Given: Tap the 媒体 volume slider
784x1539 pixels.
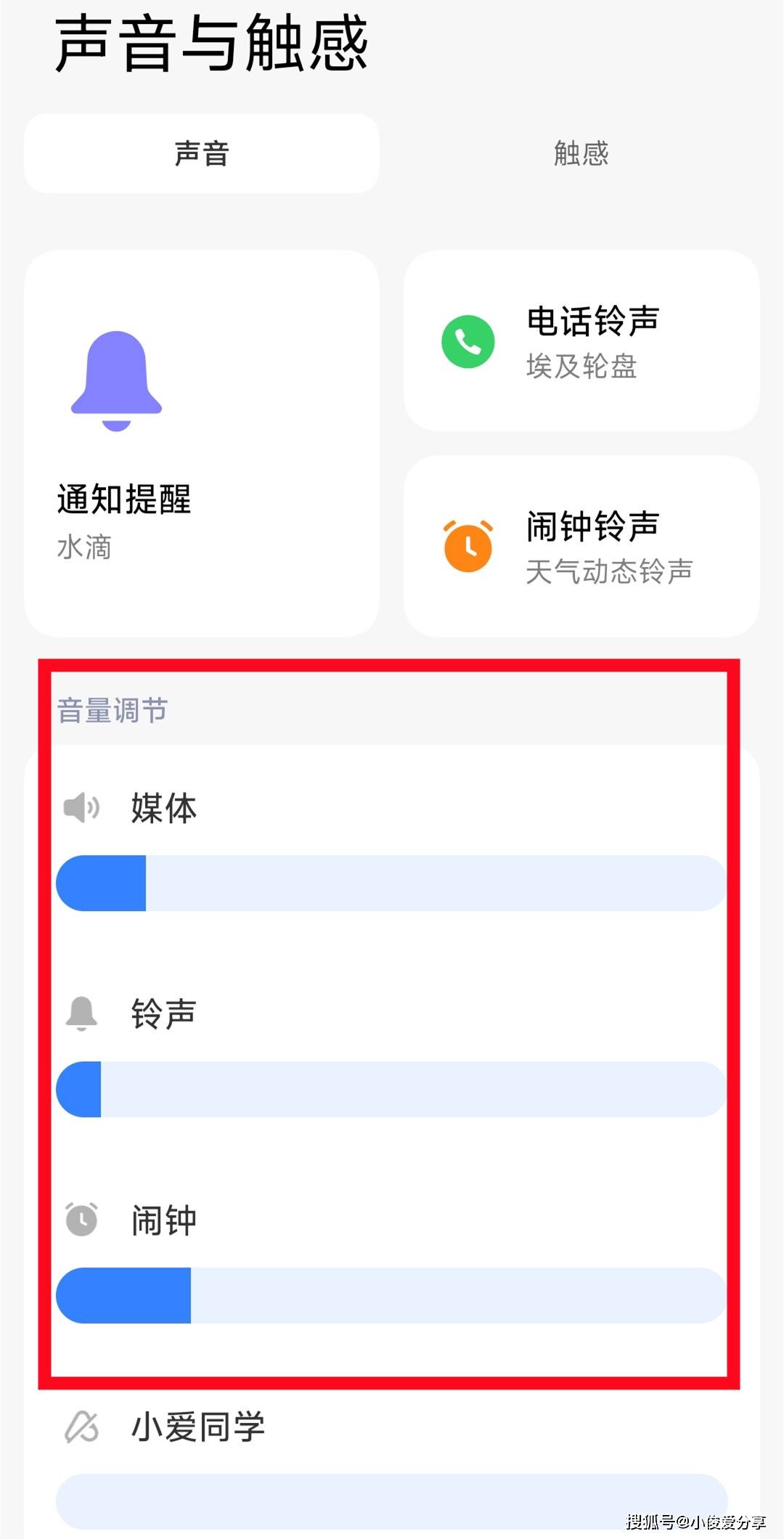Looking at the screenshot, I should pos(391,883).
